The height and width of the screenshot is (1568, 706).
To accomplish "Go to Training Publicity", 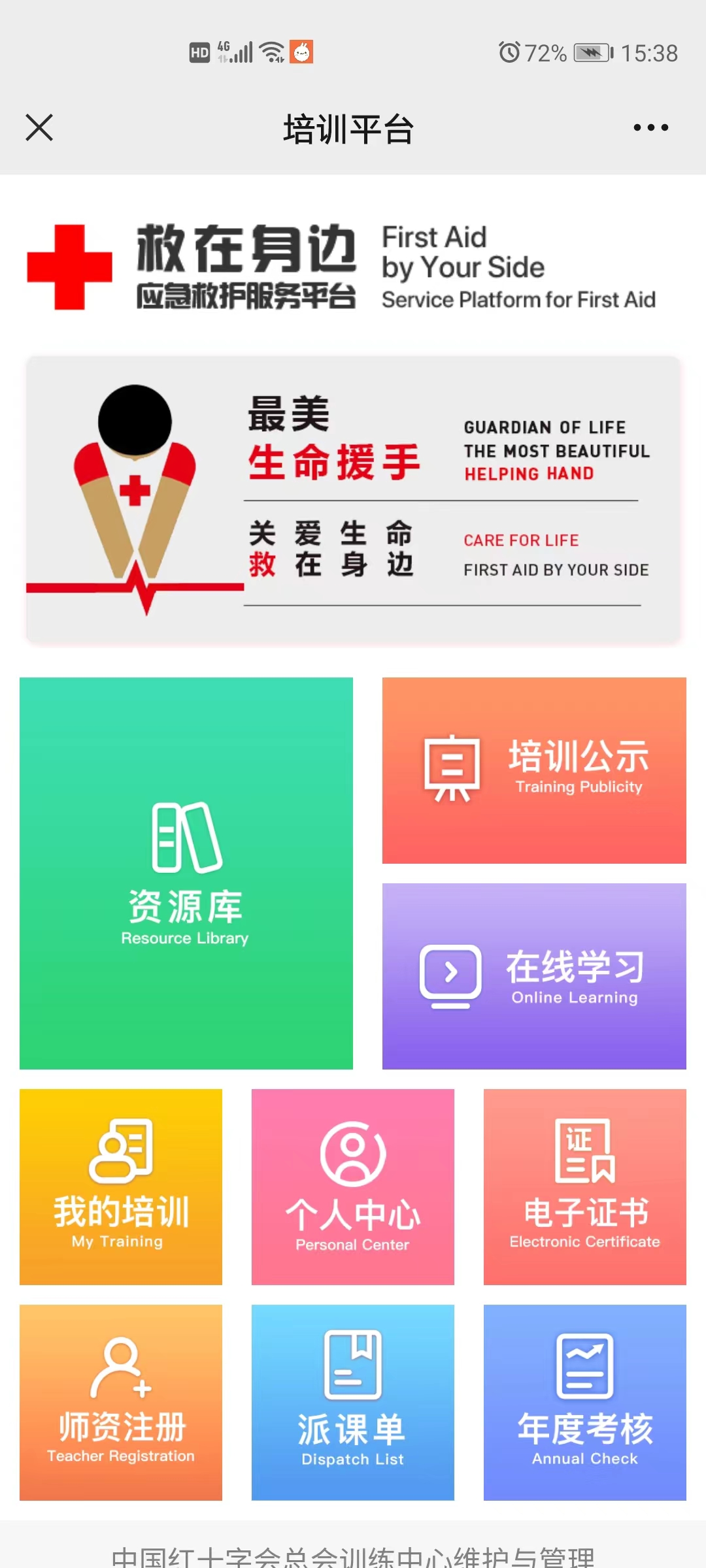I will (534, 770).
